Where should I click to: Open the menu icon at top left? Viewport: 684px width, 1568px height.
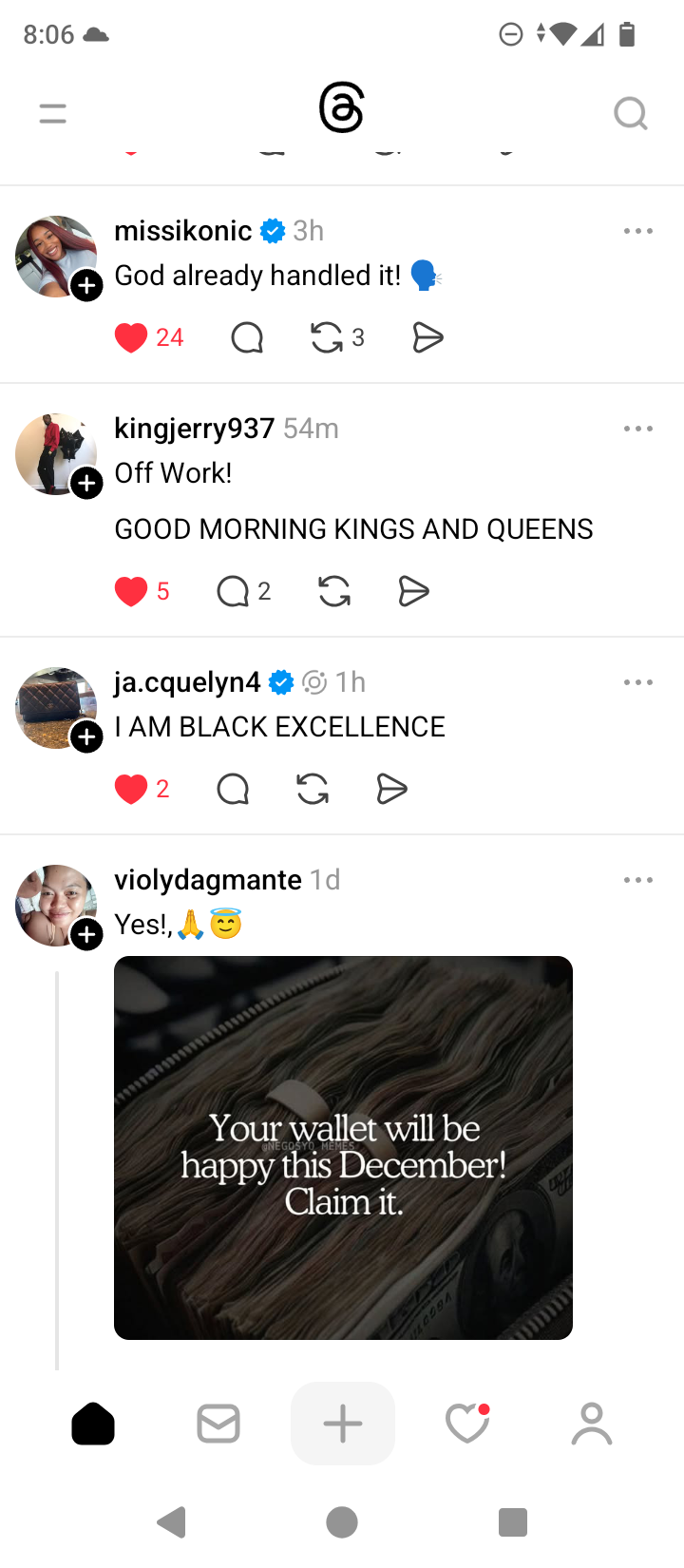click(x=53, y=114)
